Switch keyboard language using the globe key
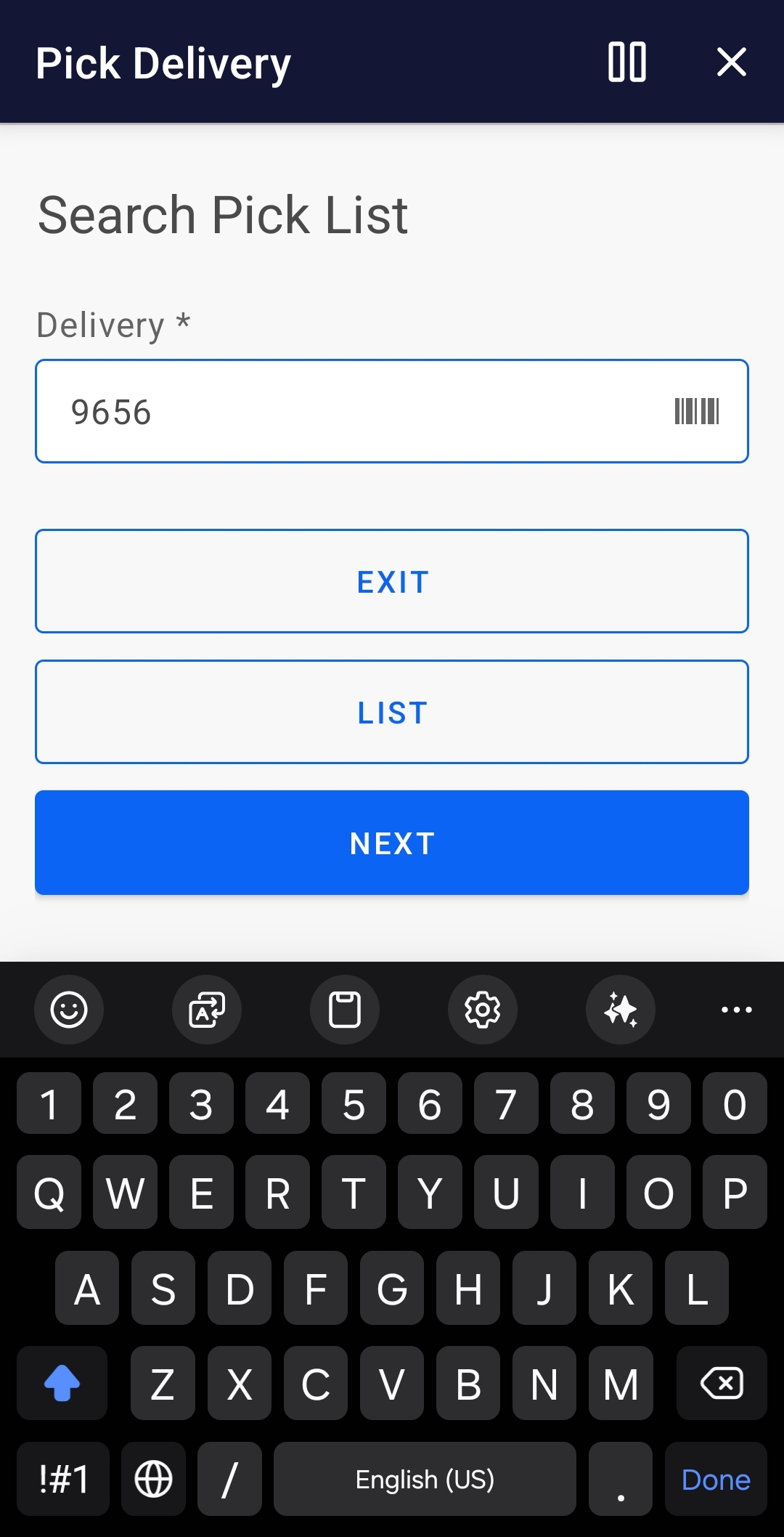This screenshot has height=1537, width=784. (x=154, y=1480)
